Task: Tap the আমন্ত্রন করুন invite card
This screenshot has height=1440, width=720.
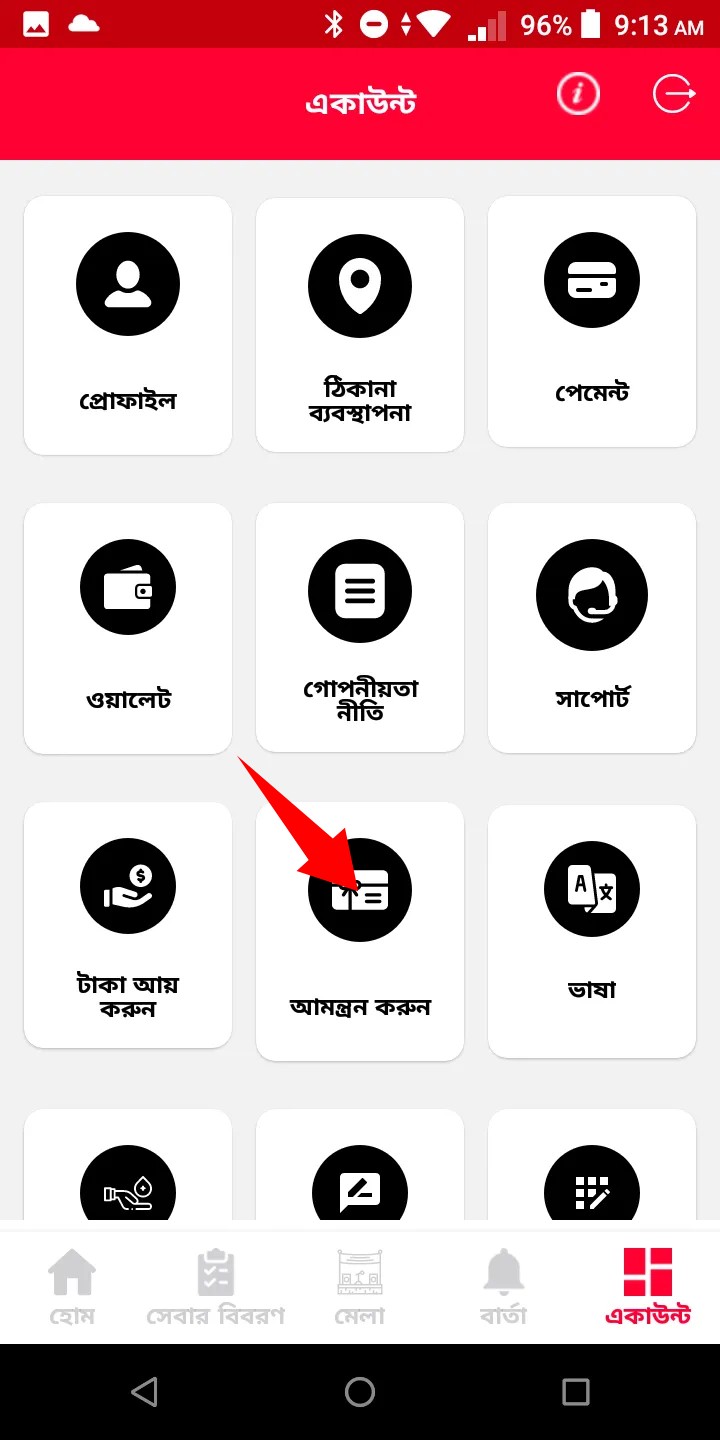Action: [360, 930]
